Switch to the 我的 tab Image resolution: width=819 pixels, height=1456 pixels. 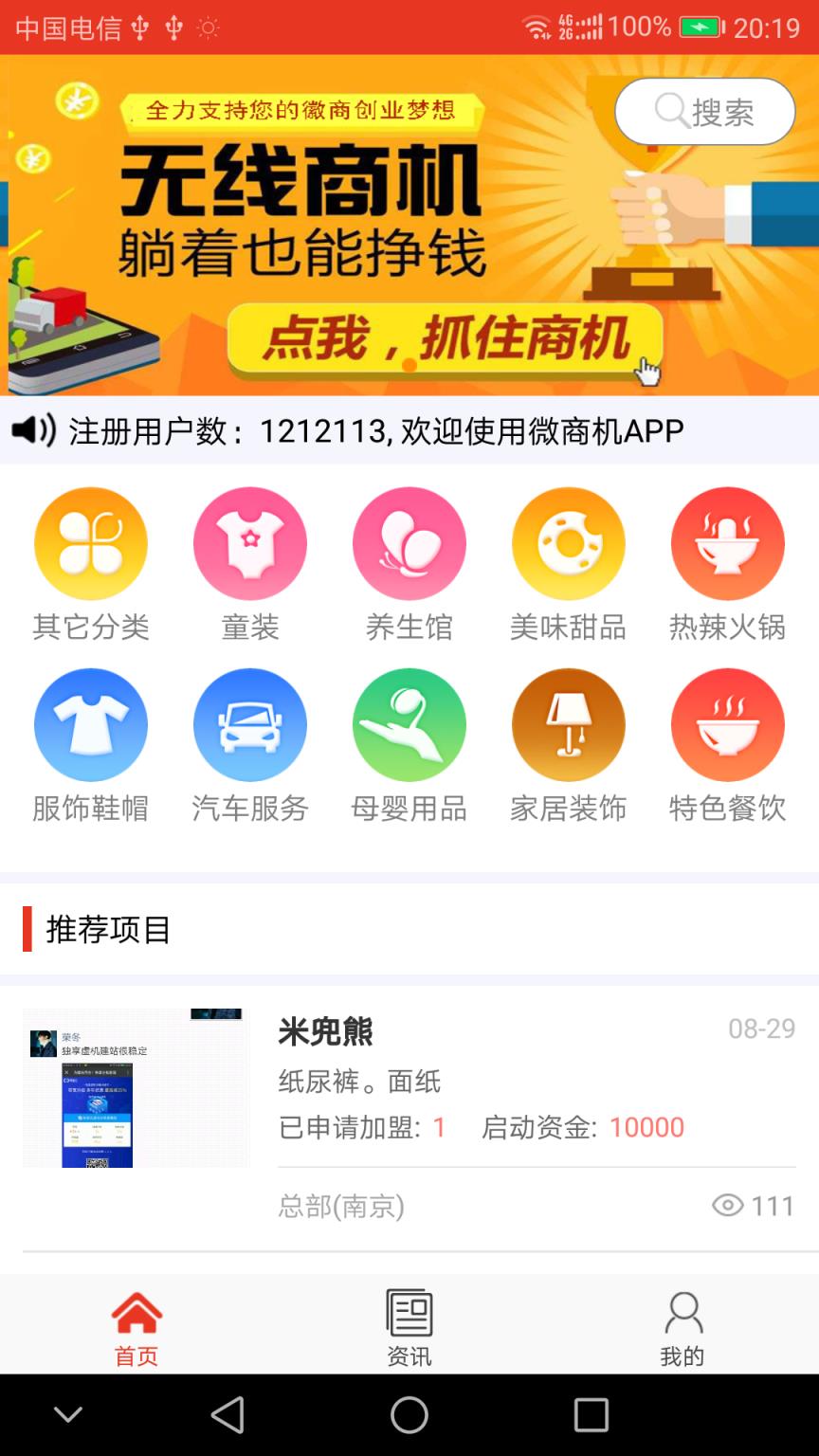coord(682,1324)
